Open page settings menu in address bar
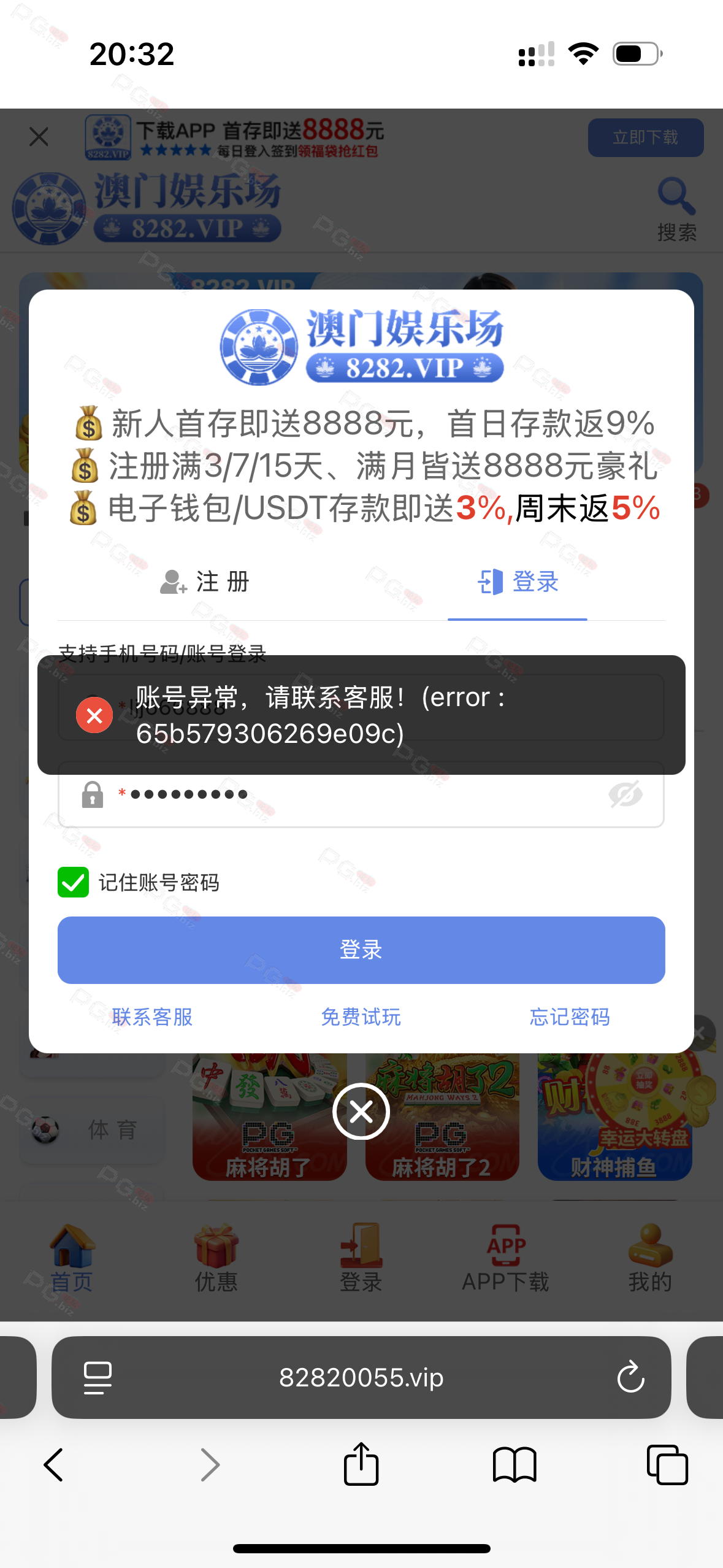Viewport: 723px width, 1568px height. pyautogui.click(x=98, y=1378)
